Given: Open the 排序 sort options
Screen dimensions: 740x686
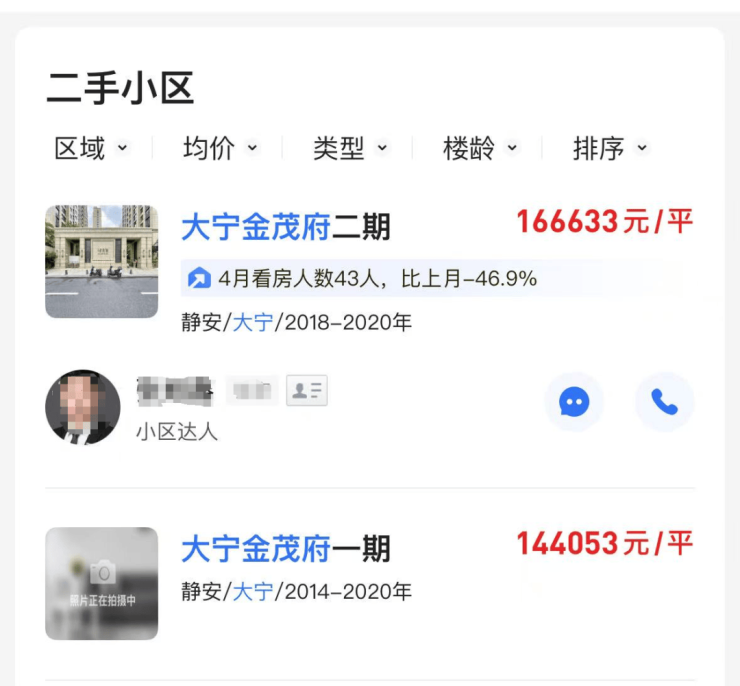Looking at the screenshot, I should (610, 149).
